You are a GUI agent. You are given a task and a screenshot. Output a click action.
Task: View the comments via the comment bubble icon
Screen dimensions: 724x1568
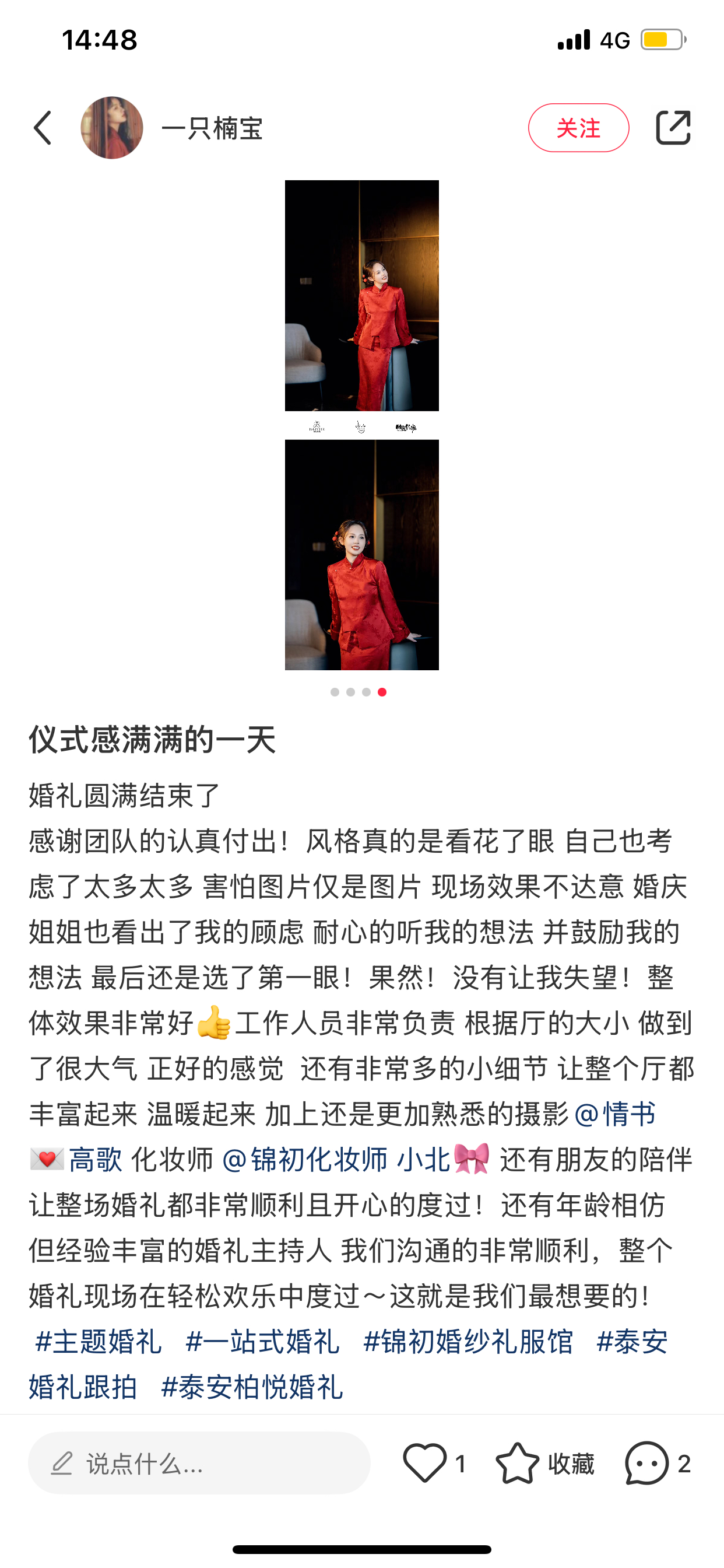646,1464
